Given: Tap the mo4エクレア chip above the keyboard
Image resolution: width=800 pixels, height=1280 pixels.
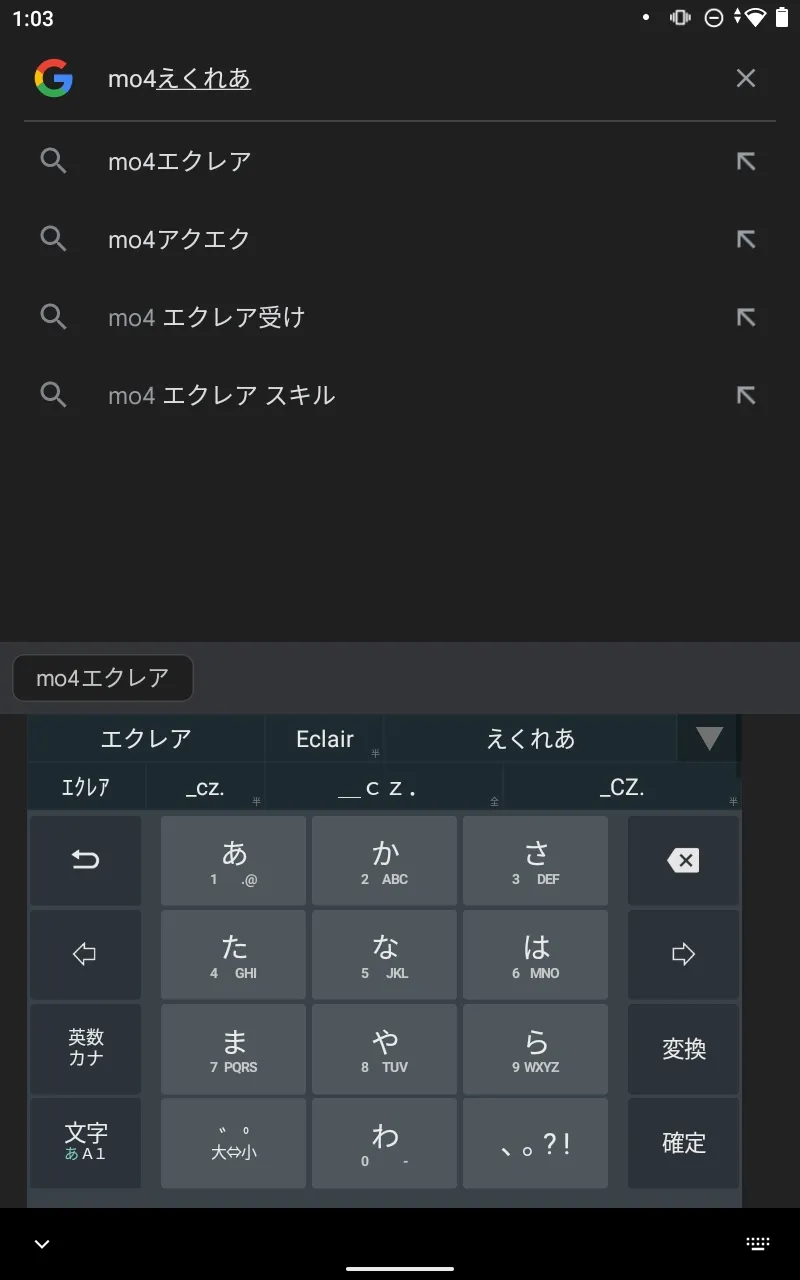Looking at the screenshot, I should [x=102, y=678].
